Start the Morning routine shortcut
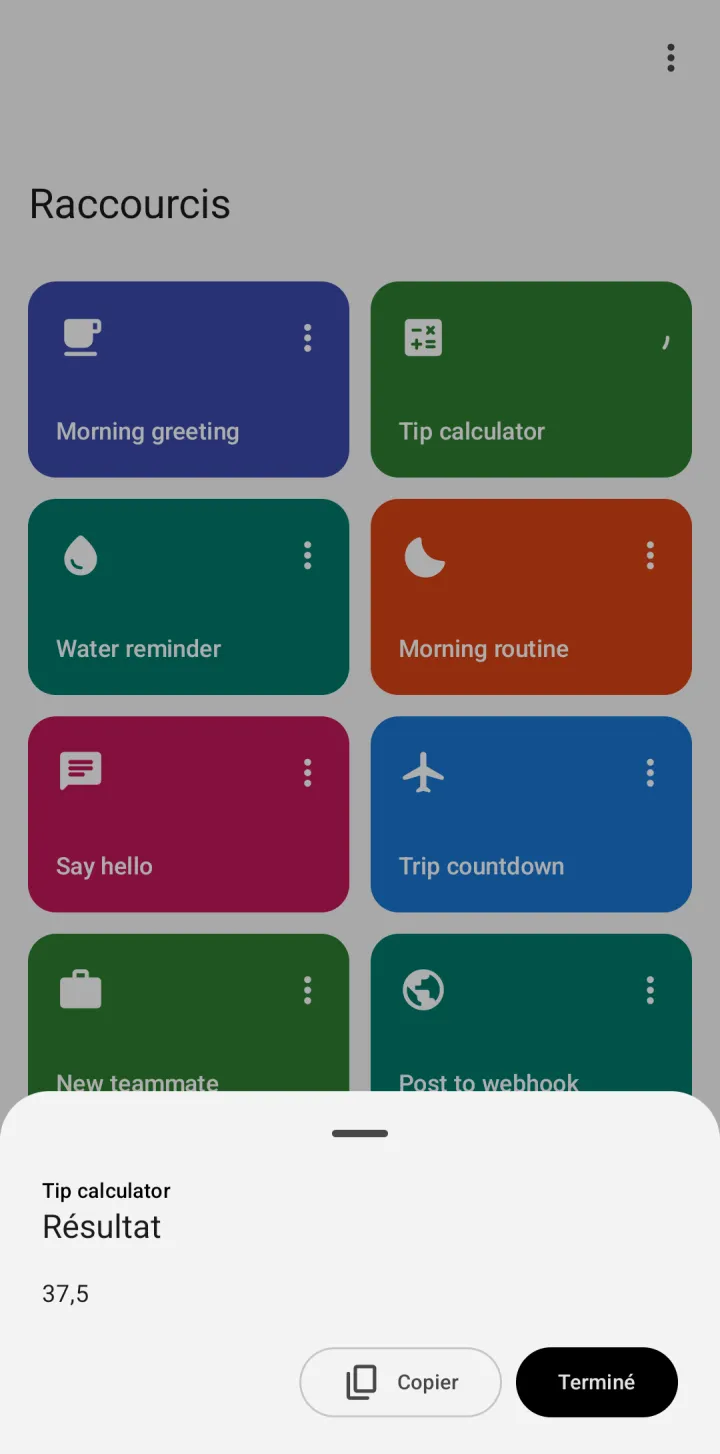This screenshot has height=1454, width=720. click(531, 597)
